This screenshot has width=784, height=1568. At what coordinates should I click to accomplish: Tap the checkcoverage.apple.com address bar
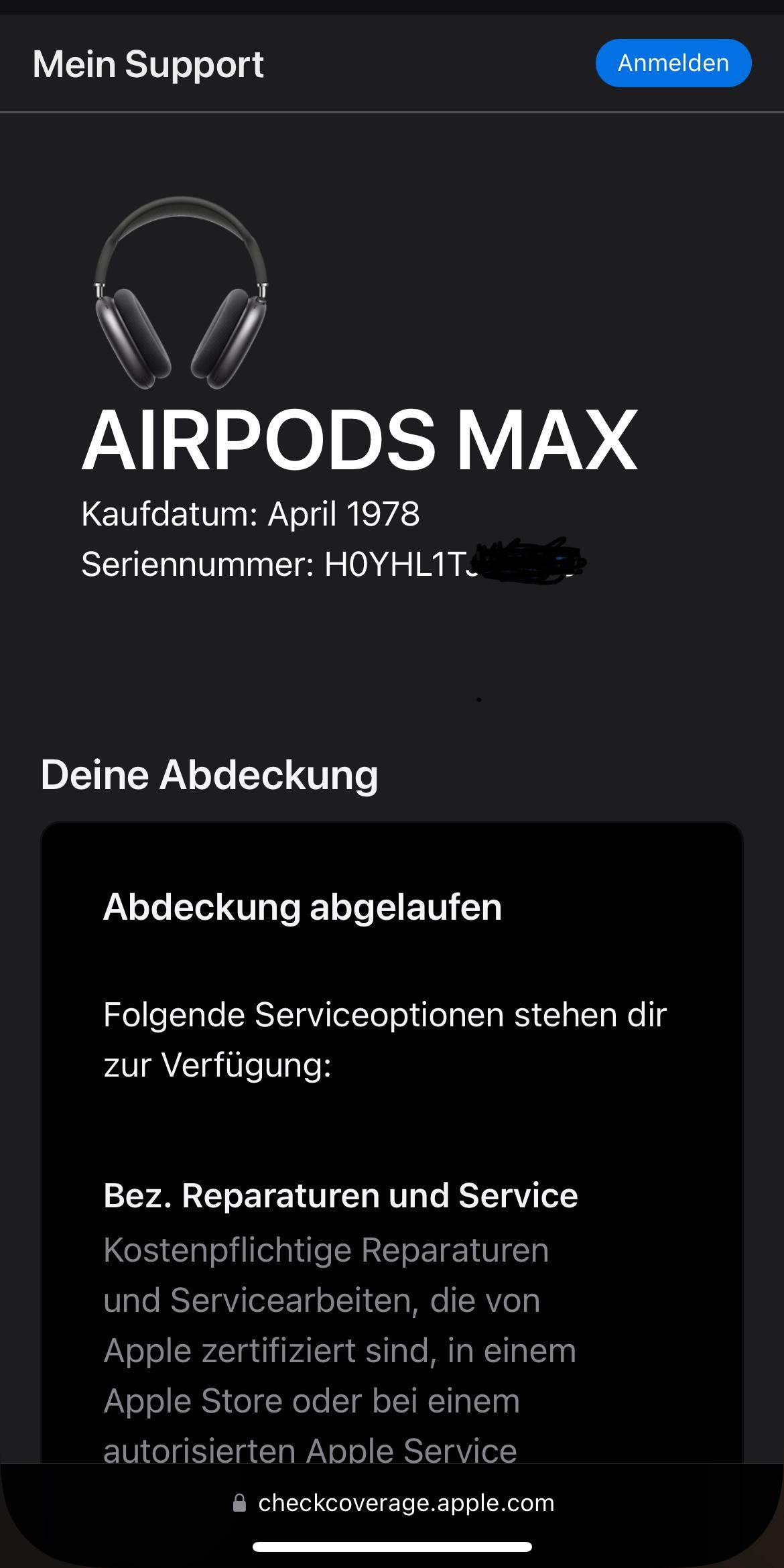[x=393, y=1503]
